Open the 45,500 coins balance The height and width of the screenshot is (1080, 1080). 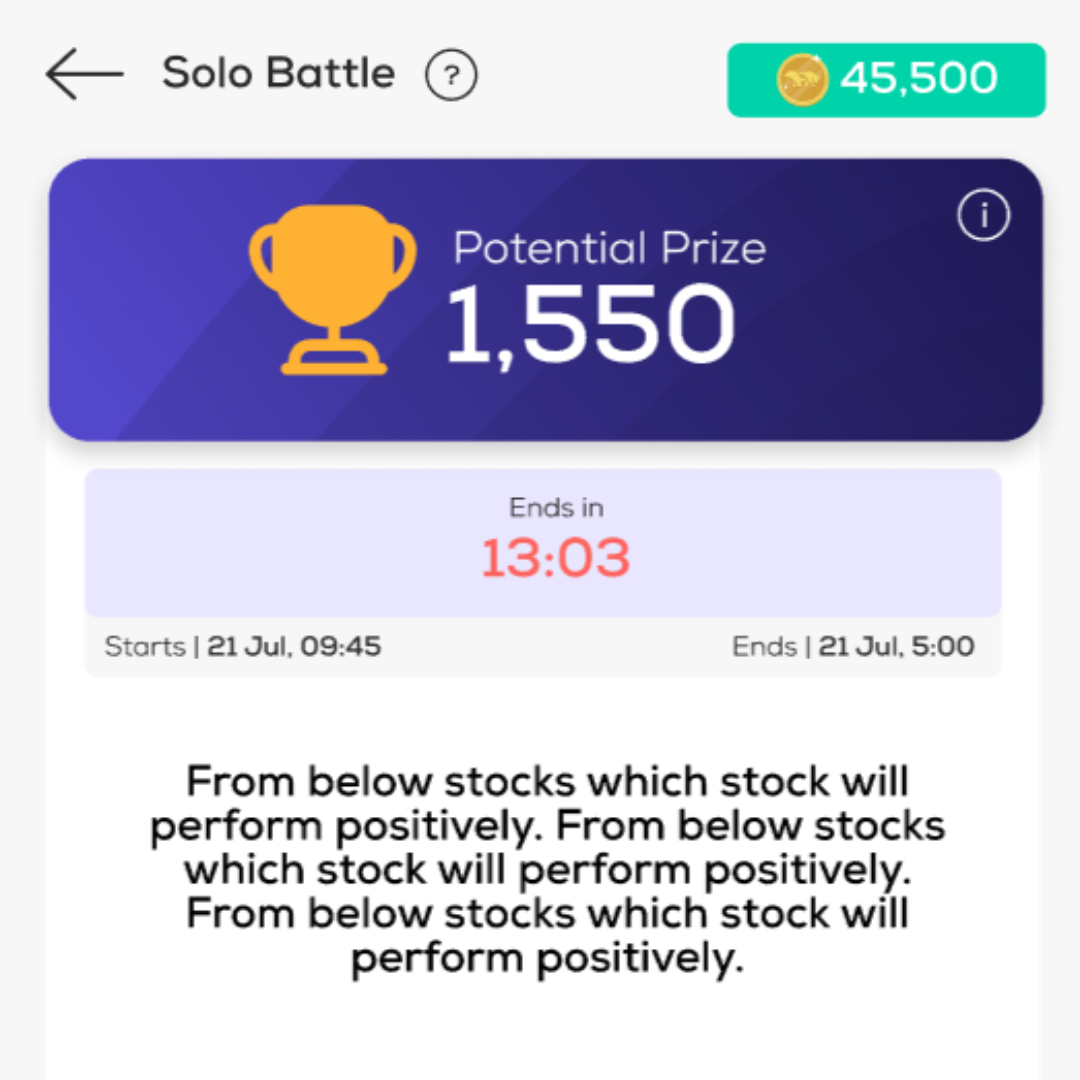[x=886, y=80]
